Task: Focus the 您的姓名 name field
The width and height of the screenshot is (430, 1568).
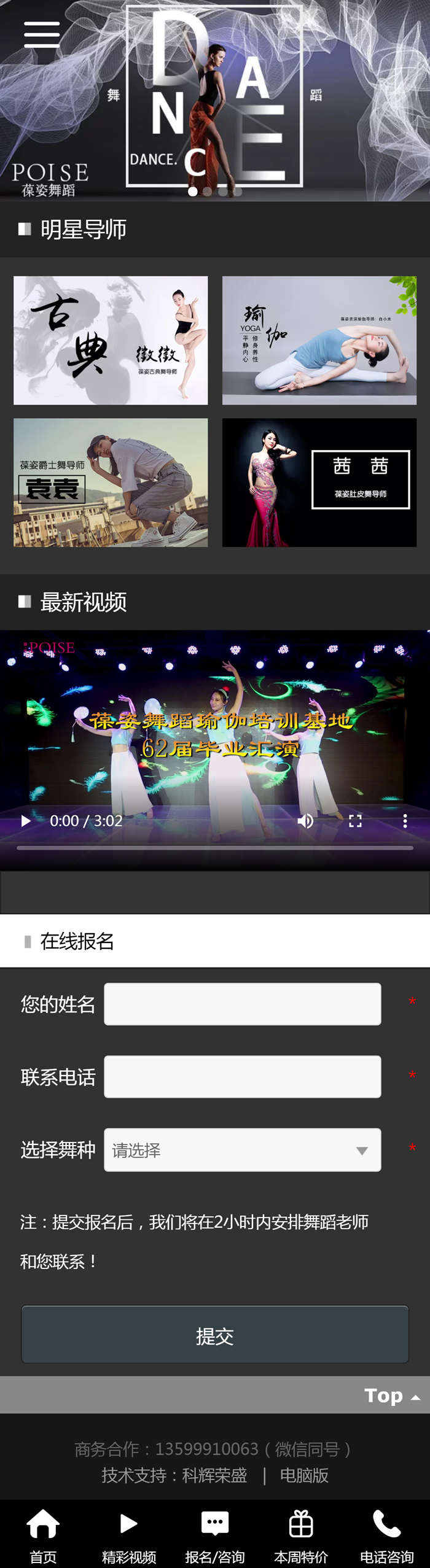Action: coord(242,1004)
